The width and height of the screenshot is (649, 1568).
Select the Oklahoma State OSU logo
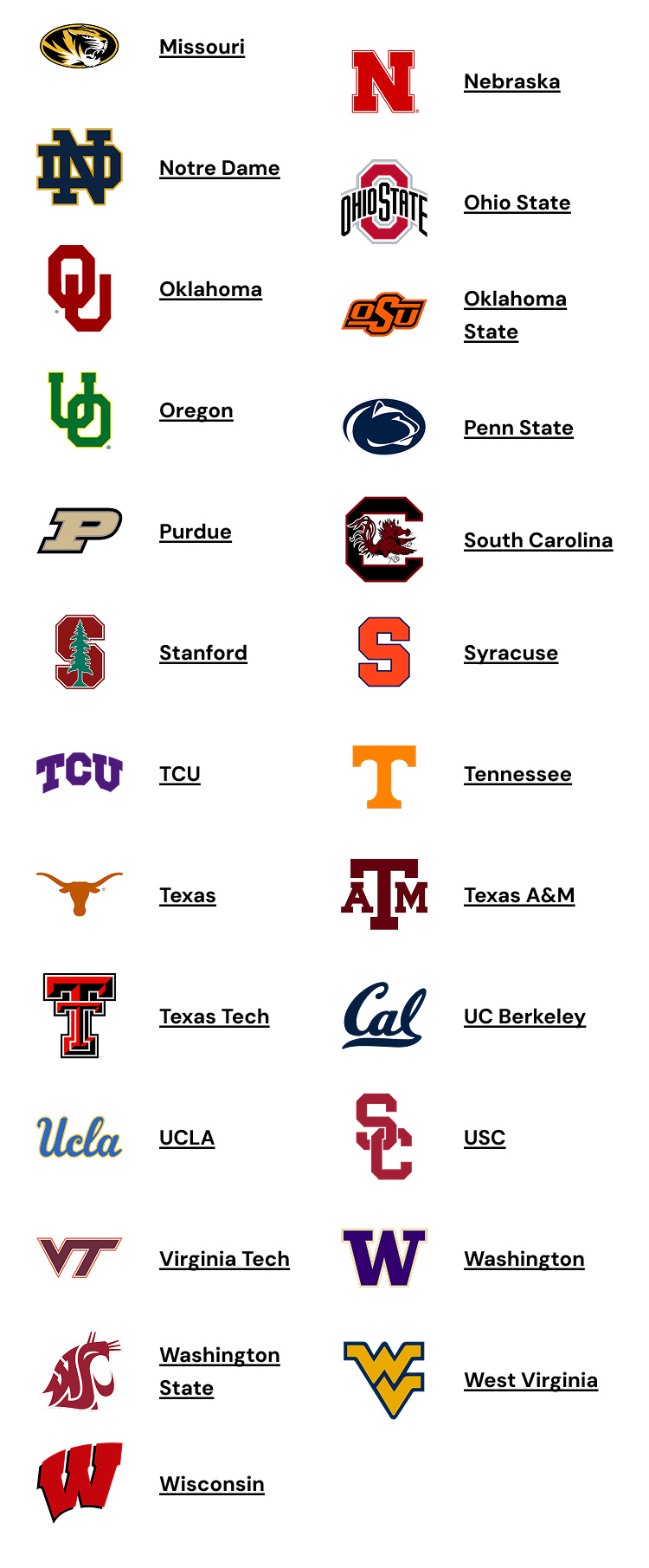(x=383, y=314)
